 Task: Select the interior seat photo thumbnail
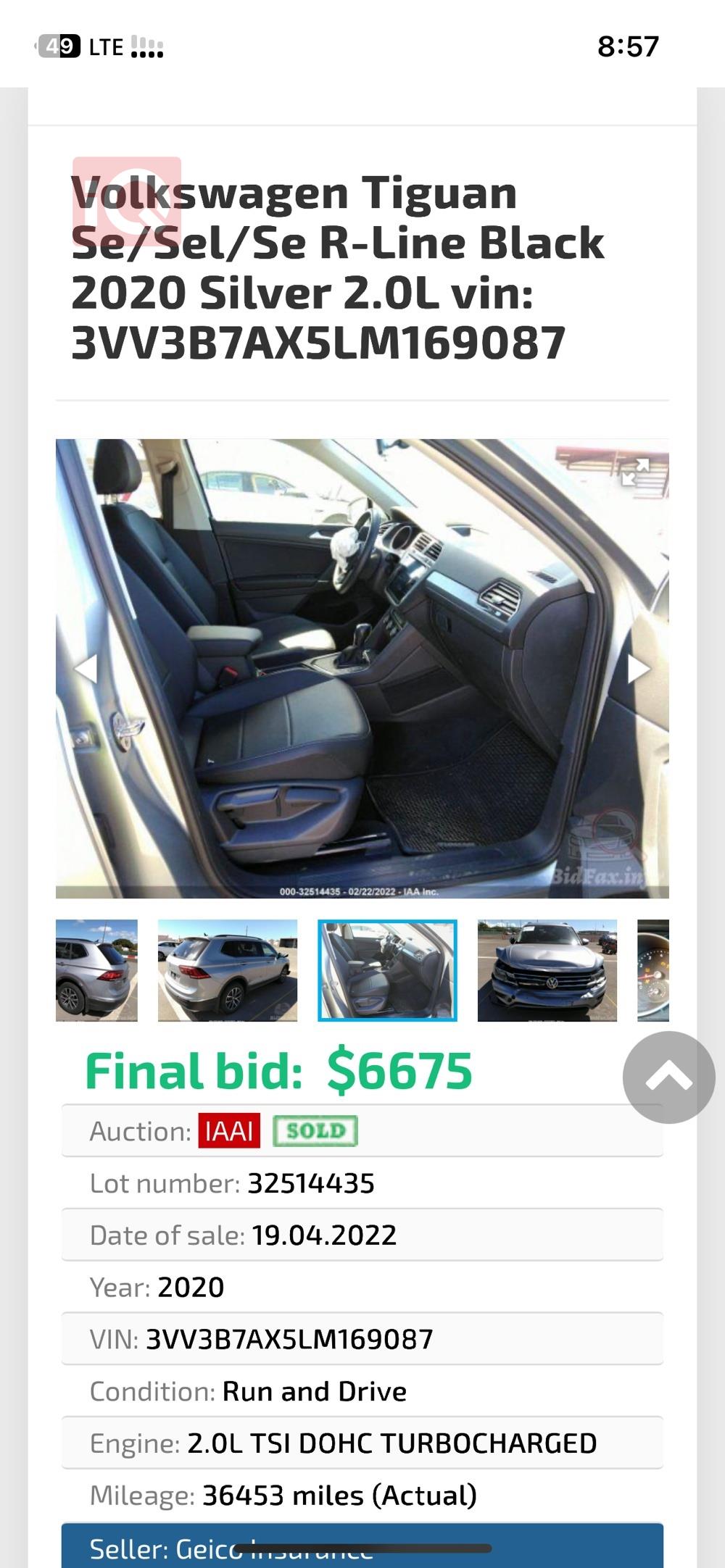[x=387, y=970]
